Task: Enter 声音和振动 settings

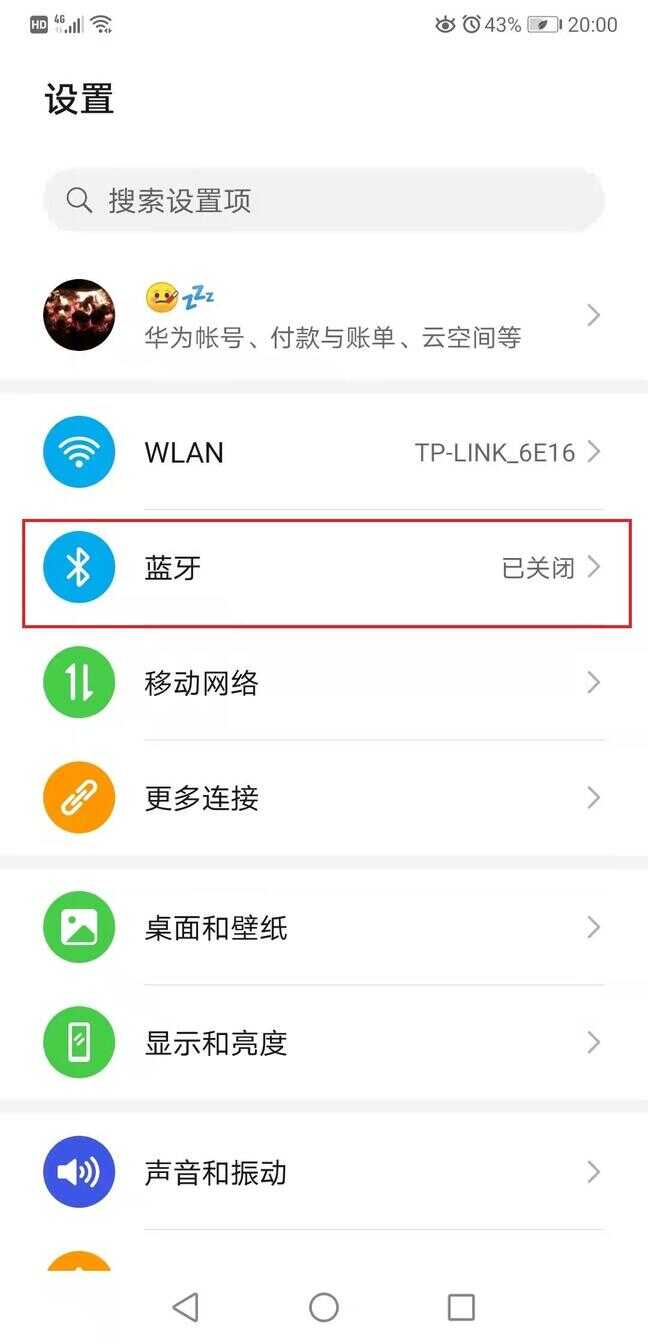Action: 324,1172
